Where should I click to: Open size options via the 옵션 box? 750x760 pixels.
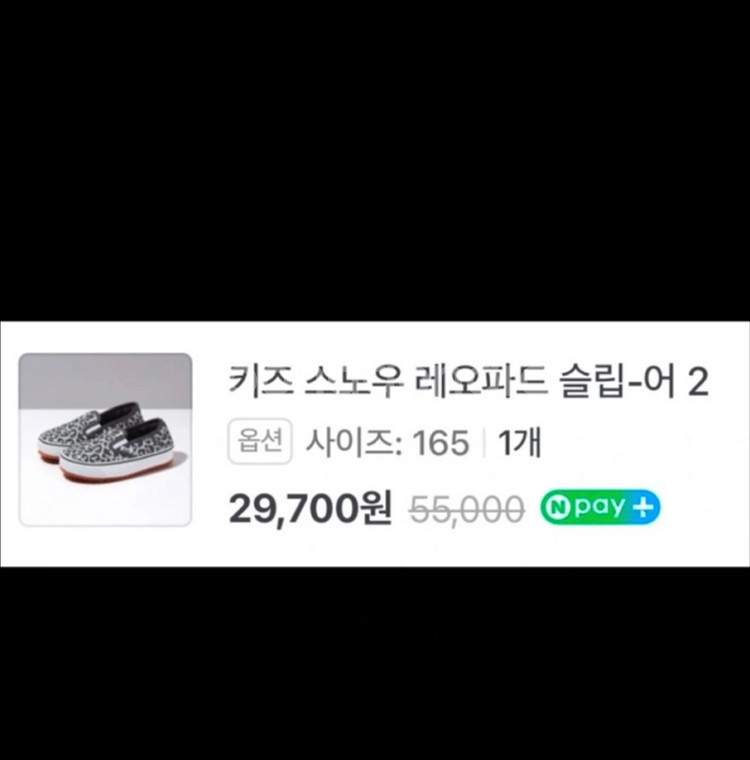coord(260,441)
